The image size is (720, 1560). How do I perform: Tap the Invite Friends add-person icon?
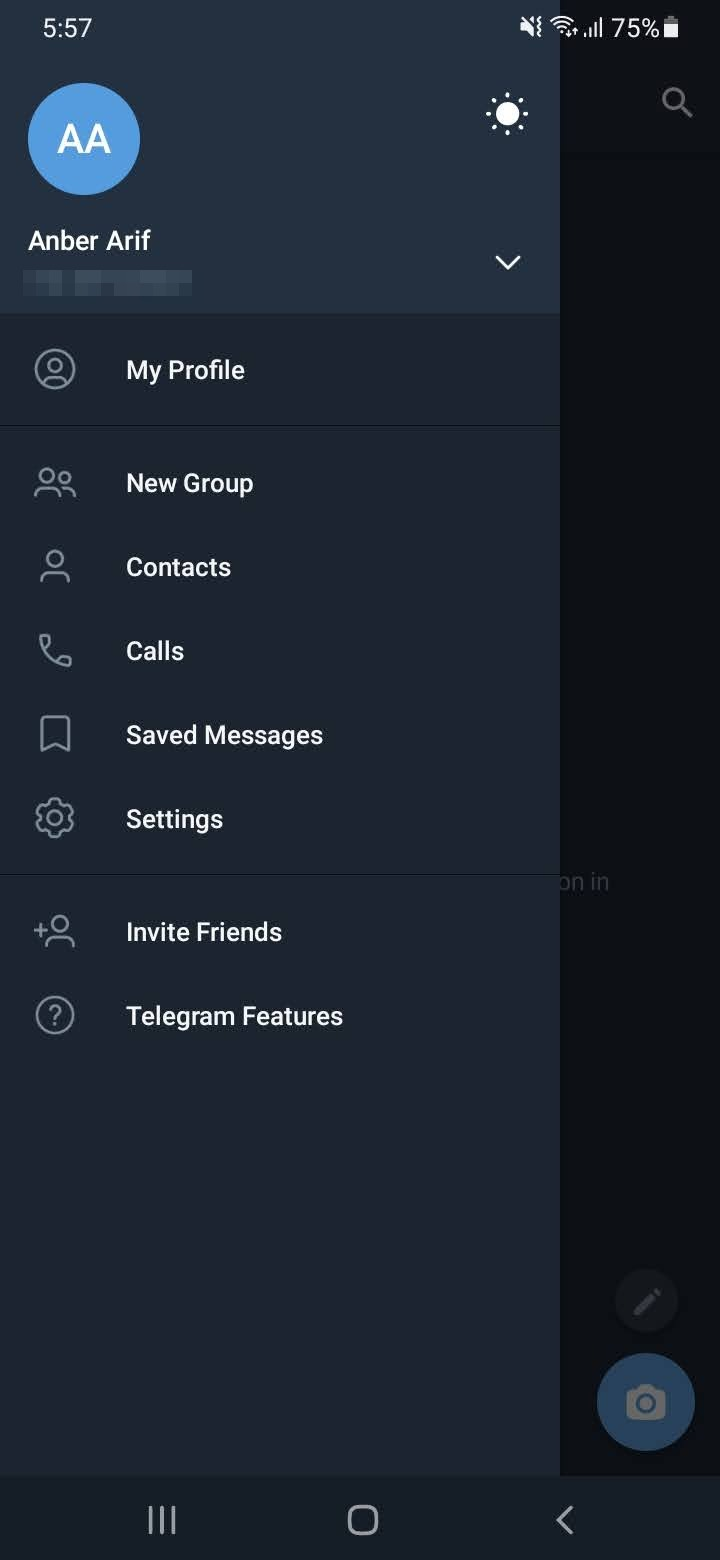coord(55,931)
